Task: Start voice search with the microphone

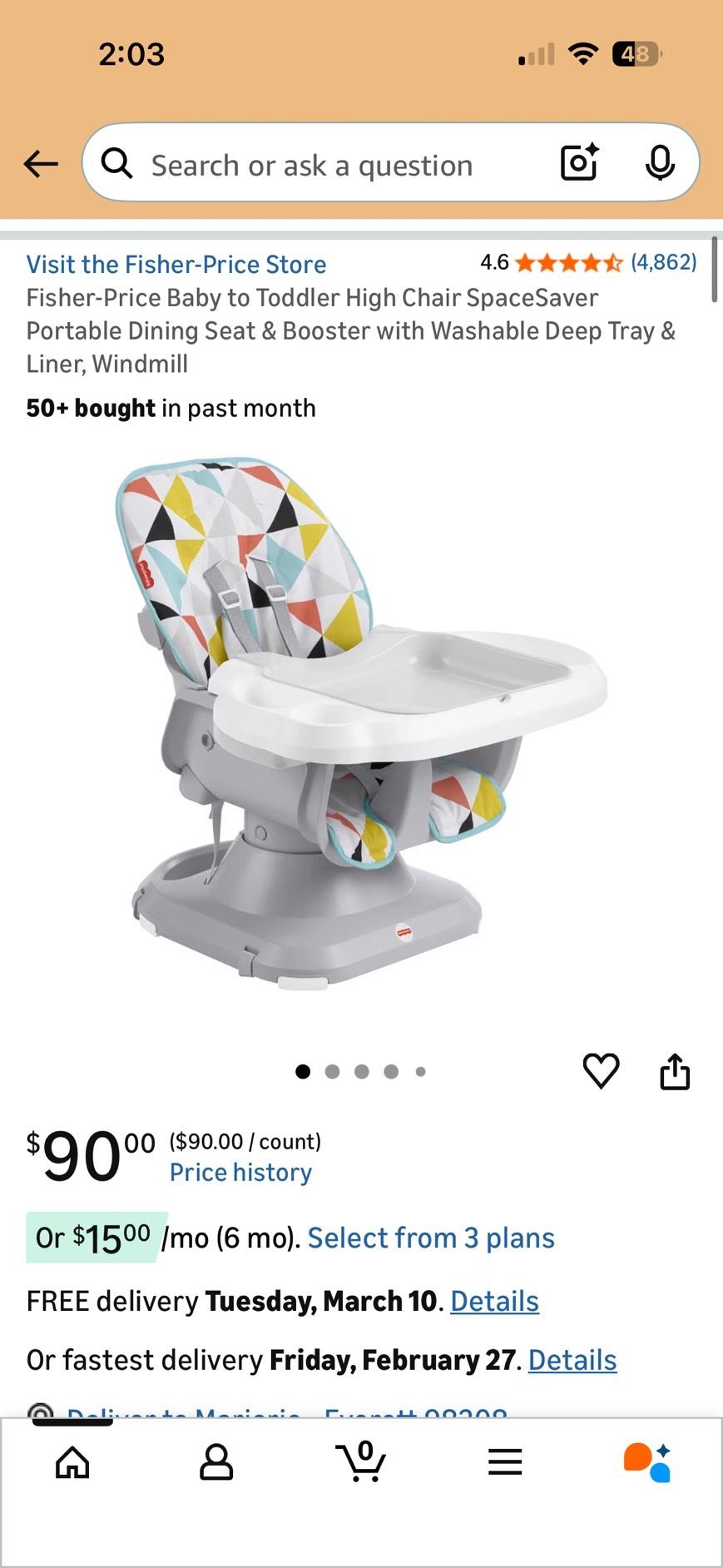Action: (x=660, y=162)
